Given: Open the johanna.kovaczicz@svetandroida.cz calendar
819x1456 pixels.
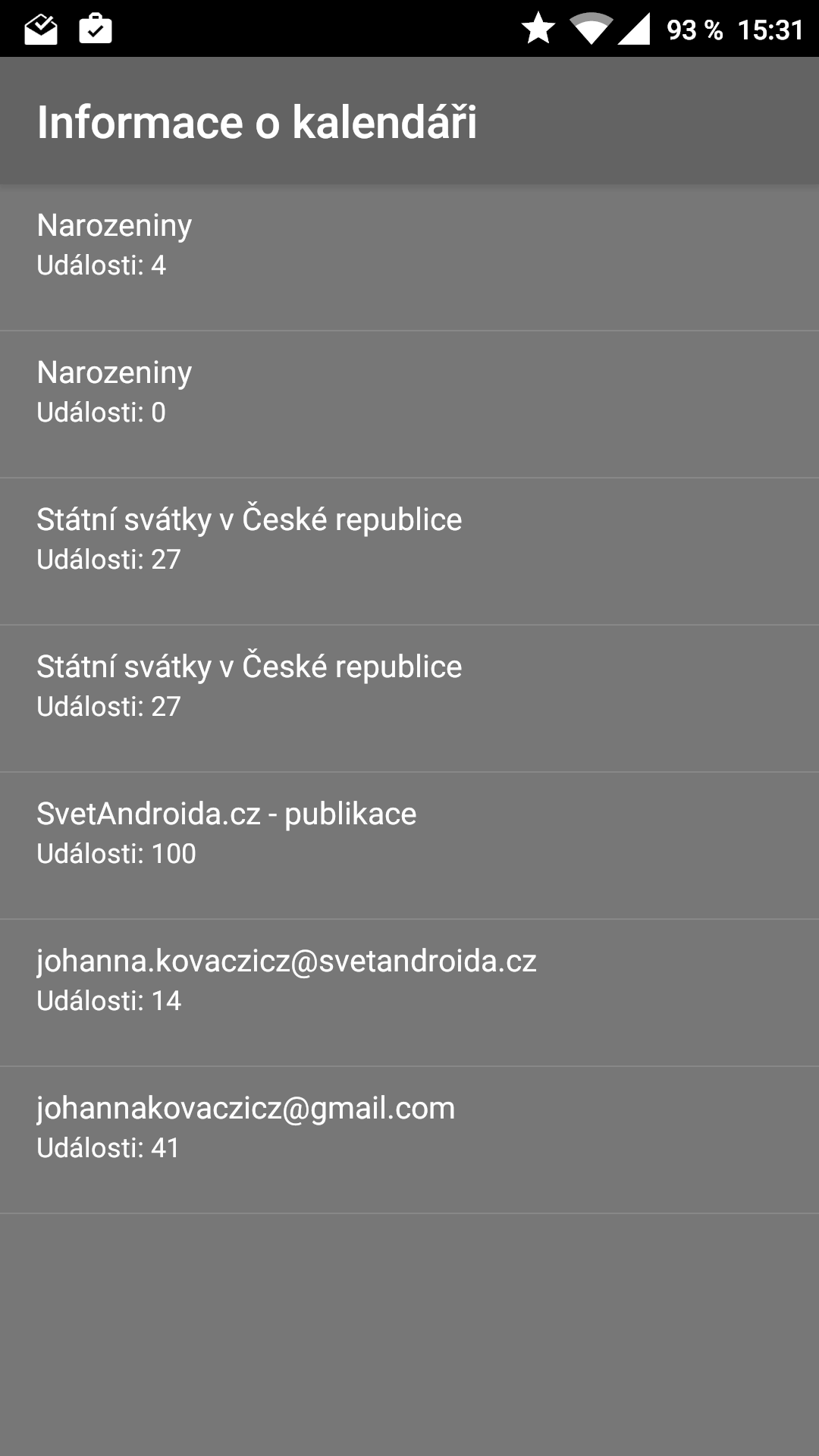Looking at the screenshot, I should (x=409, y=993).
